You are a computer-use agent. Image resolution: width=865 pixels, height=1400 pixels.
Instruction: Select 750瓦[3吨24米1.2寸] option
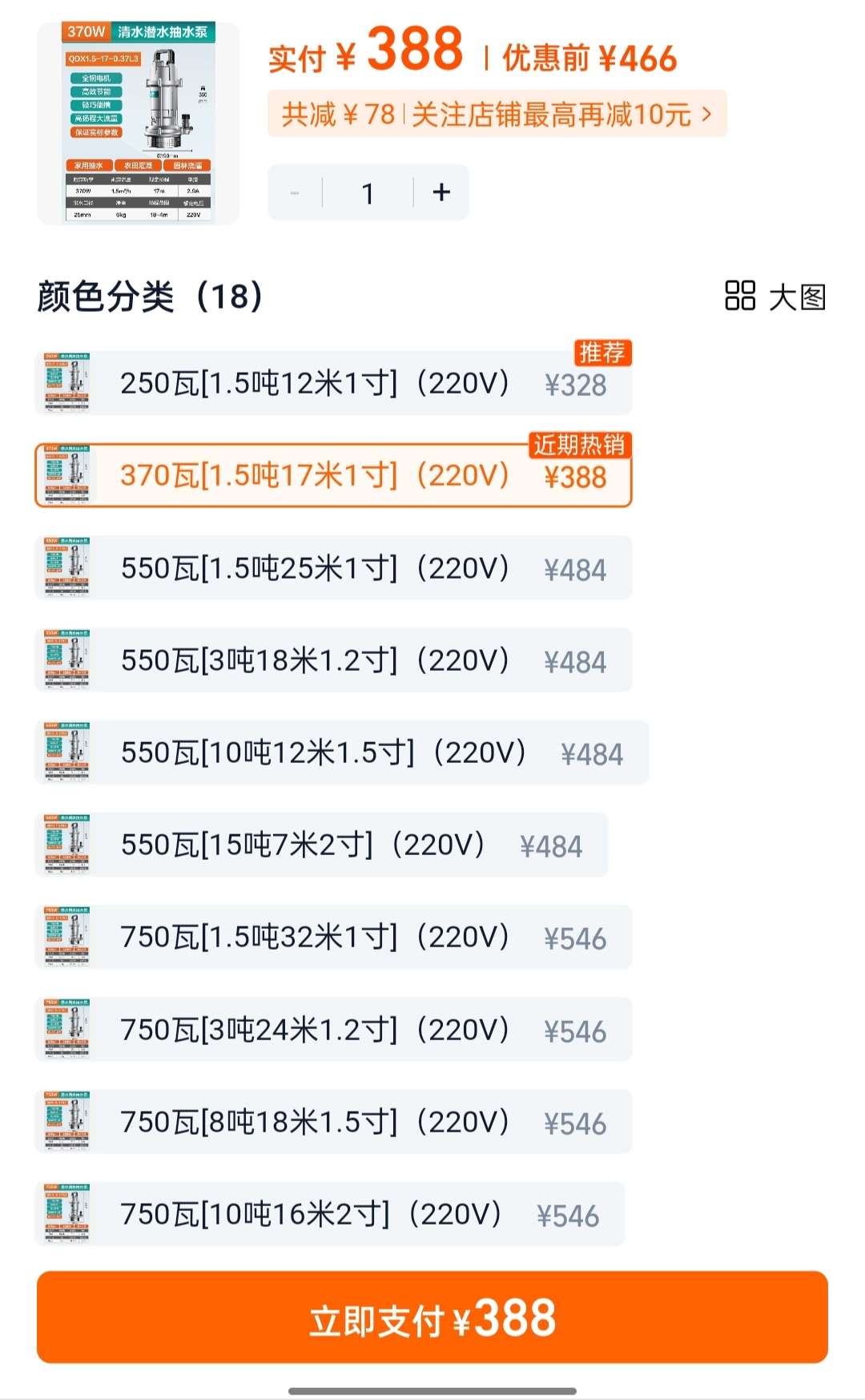[x=333, y=1030]
